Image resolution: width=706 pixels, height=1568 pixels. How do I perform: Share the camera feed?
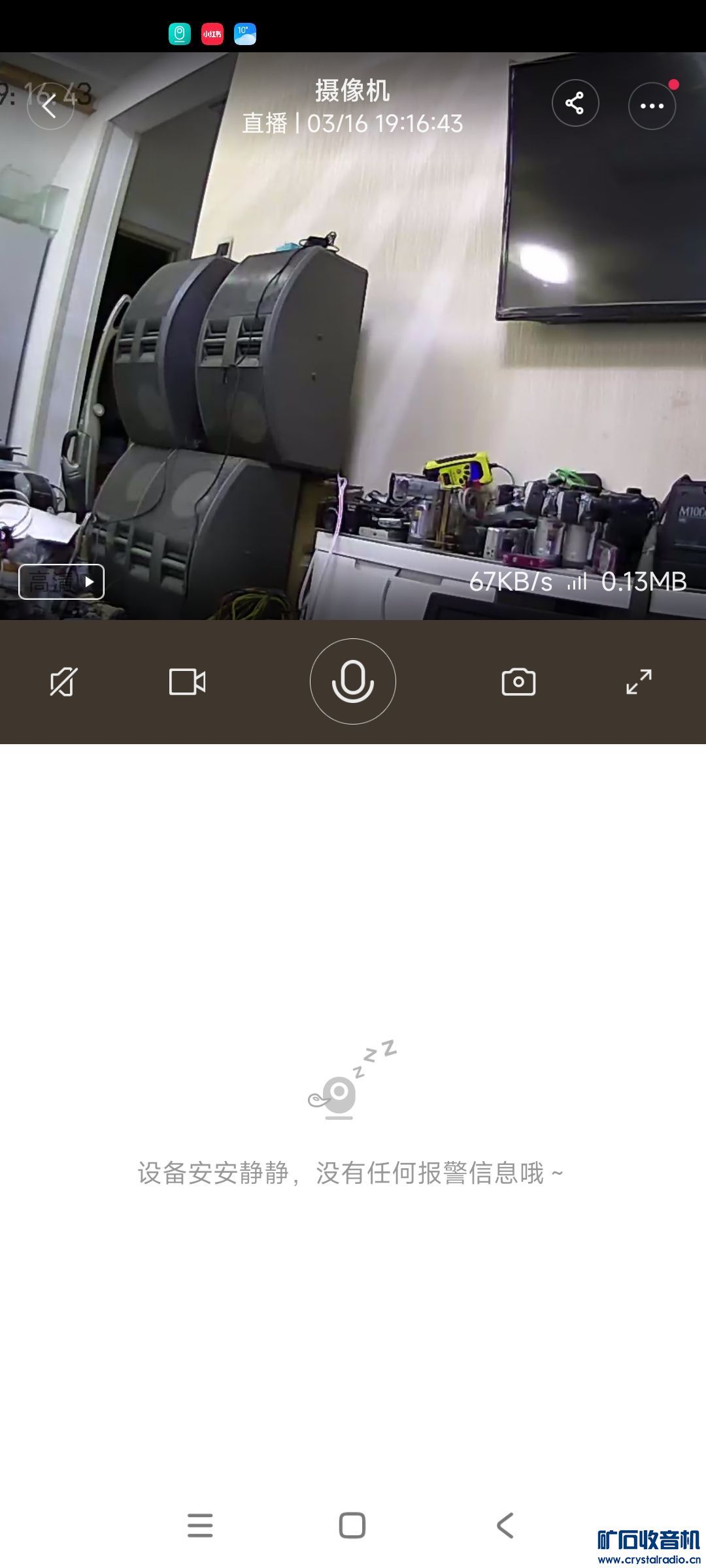point(575,103)
